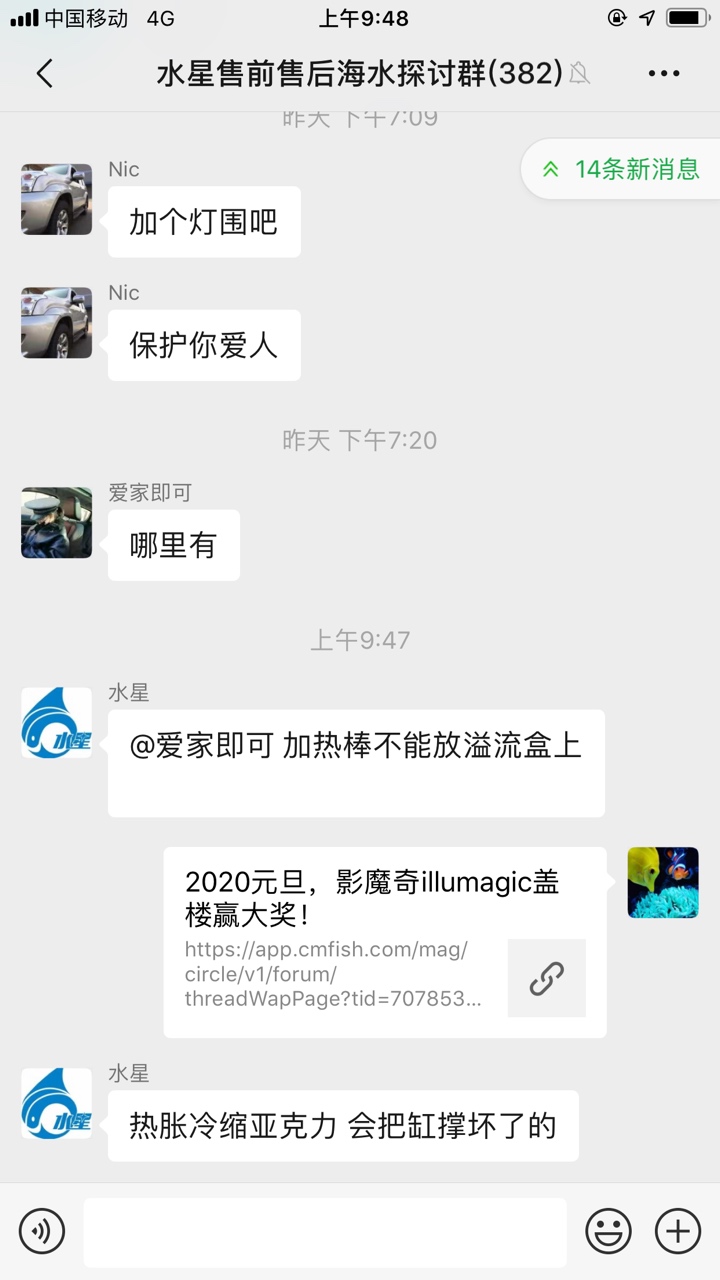Open the illumagic 盖楼赢大奖 shared link
Viewport: 720px width, 1280px height.
coord(385,942)
